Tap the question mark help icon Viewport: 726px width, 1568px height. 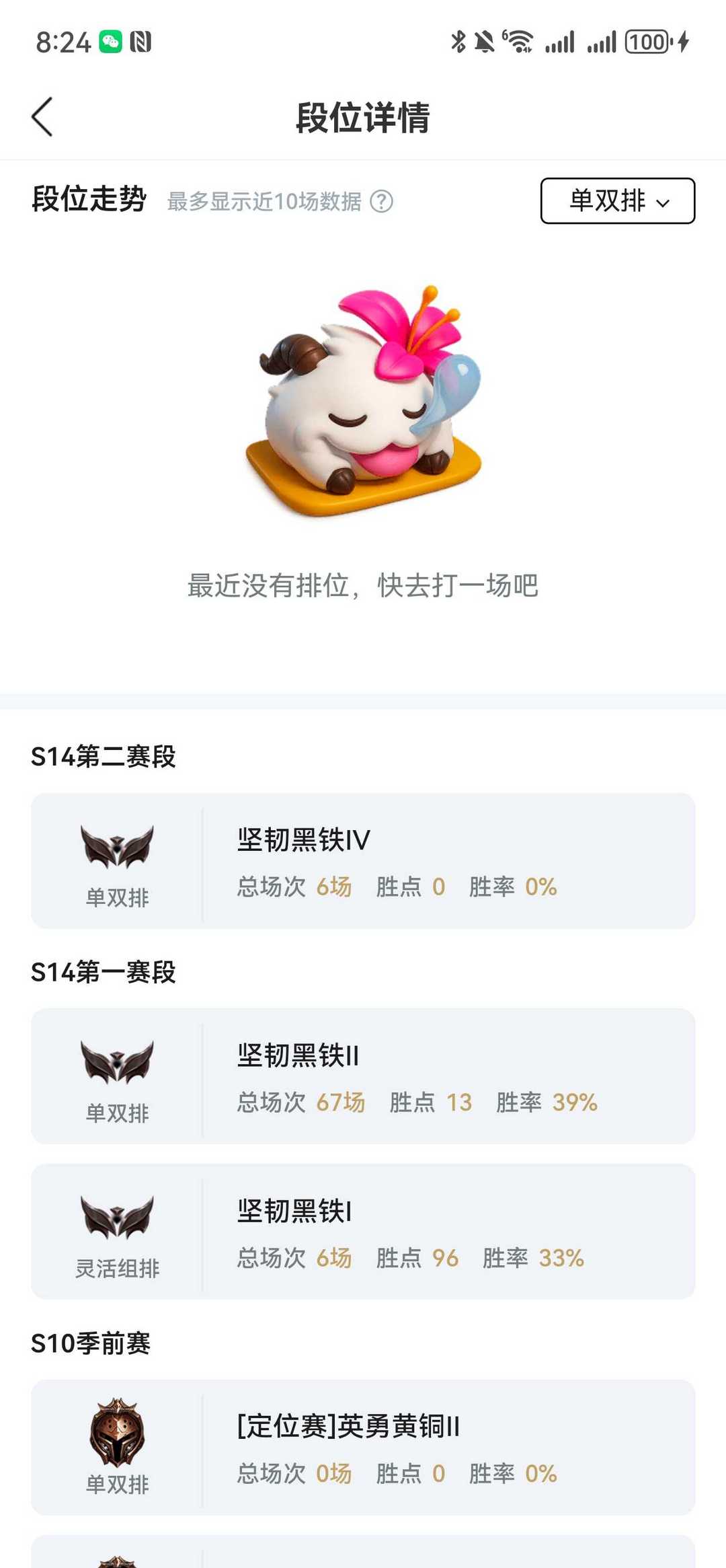point(378,201)
